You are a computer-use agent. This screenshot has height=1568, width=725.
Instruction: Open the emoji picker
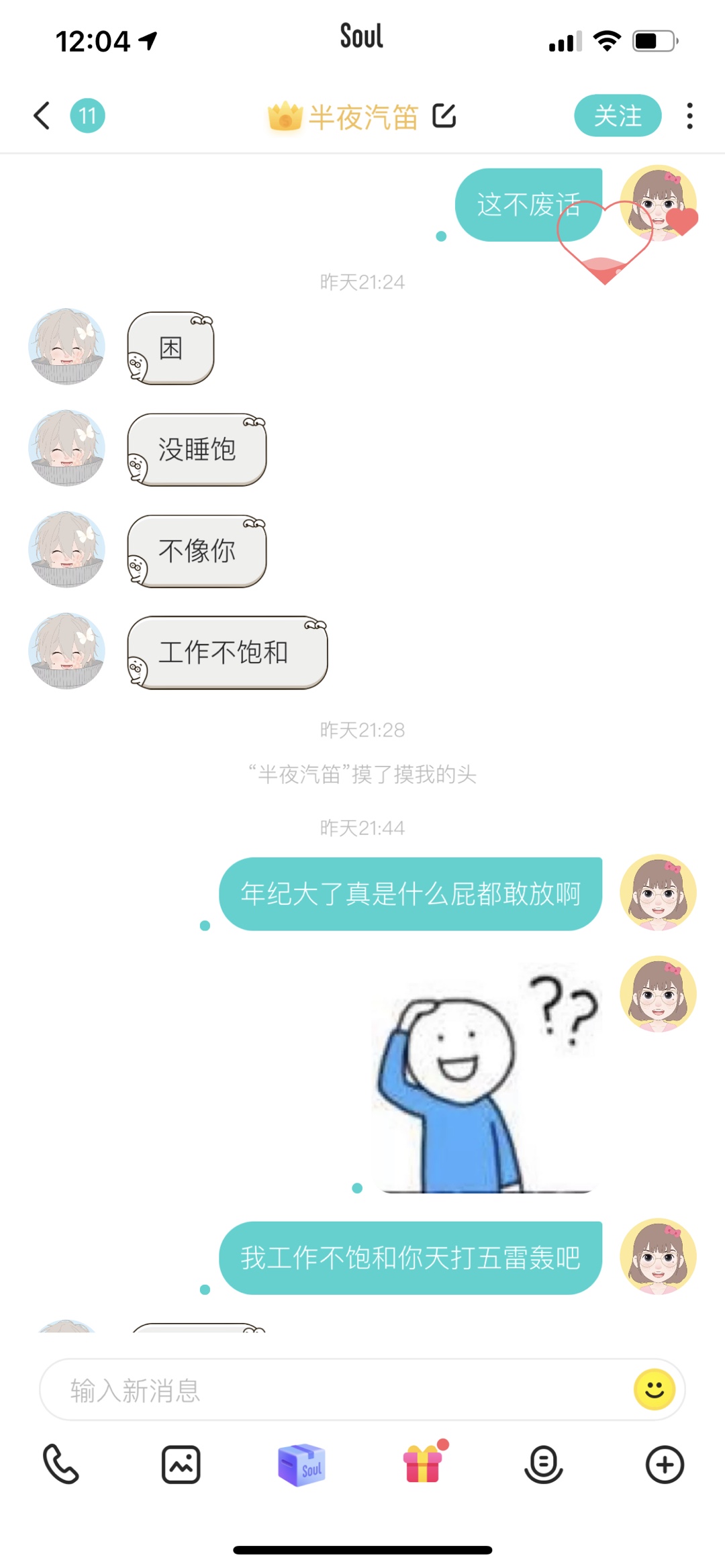(x=654, y=1389)
